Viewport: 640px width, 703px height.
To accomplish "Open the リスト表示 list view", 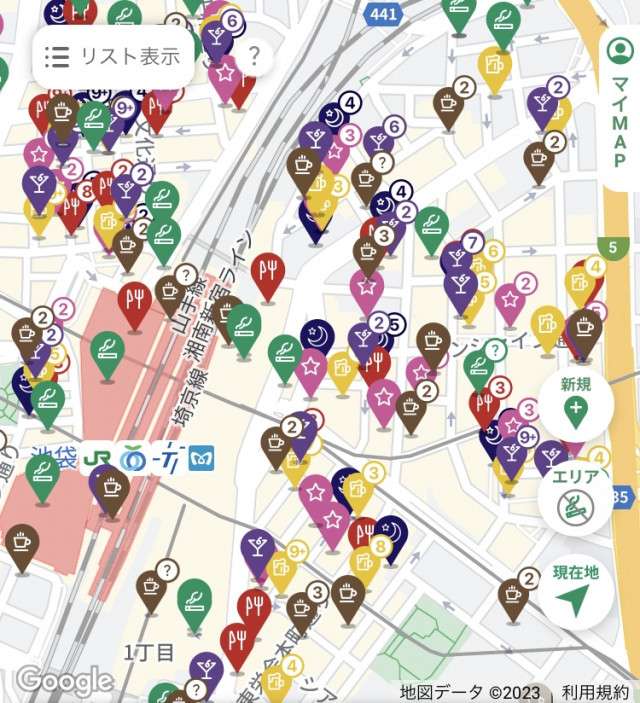I will click(113, 56).
